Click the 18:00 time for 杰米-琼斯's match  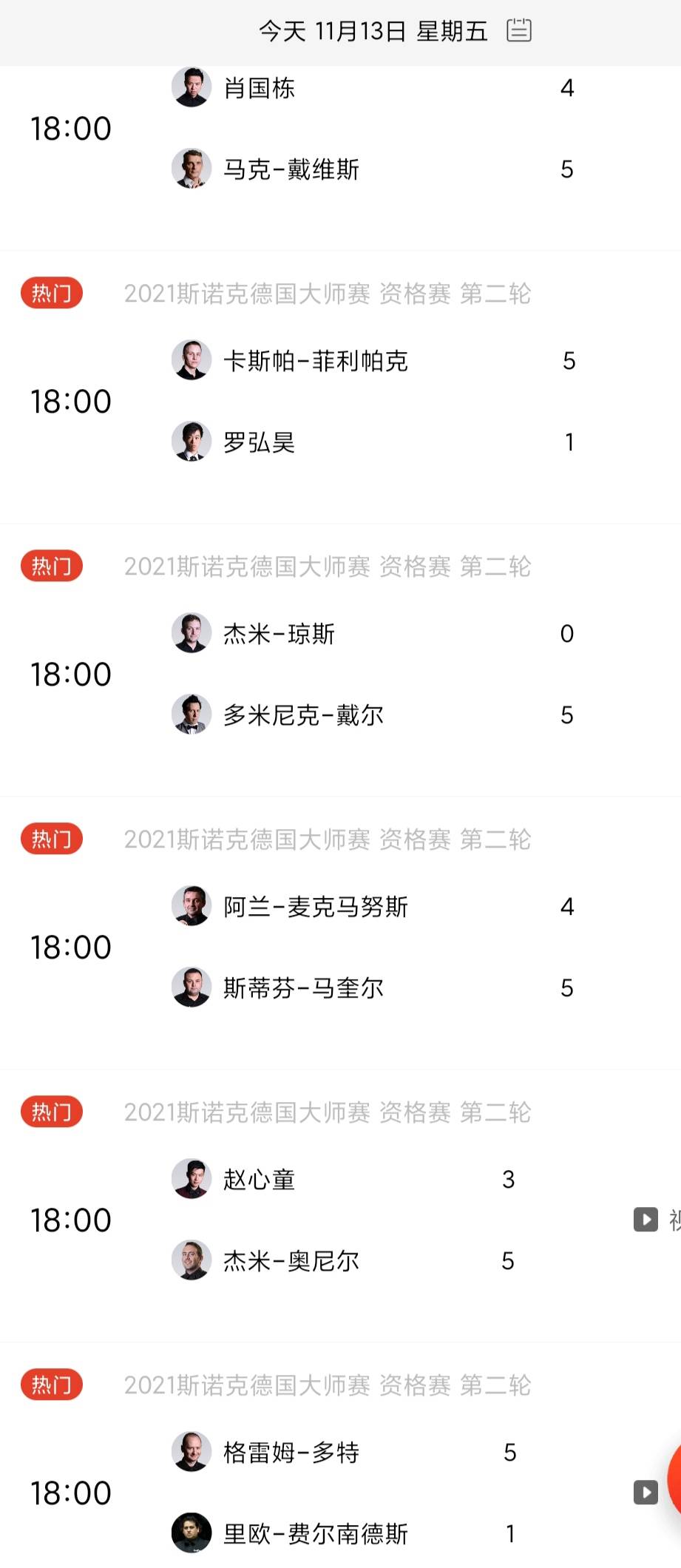(x=70, y=674)
